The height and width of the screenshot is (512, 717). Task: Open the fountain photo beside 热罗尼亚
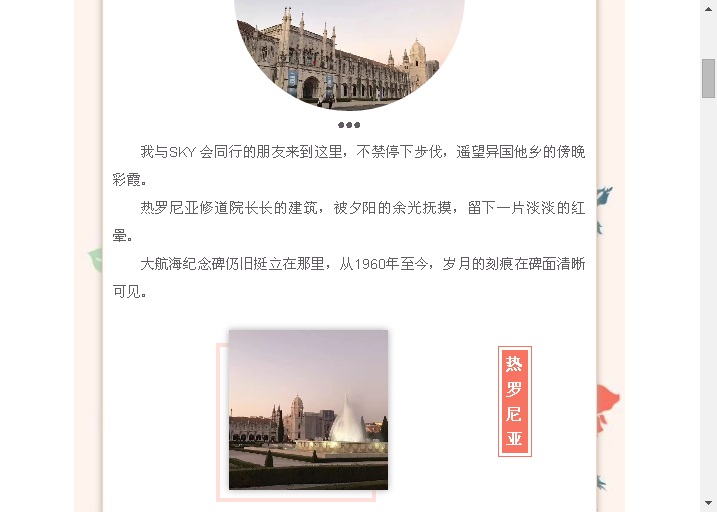[308, 409]
